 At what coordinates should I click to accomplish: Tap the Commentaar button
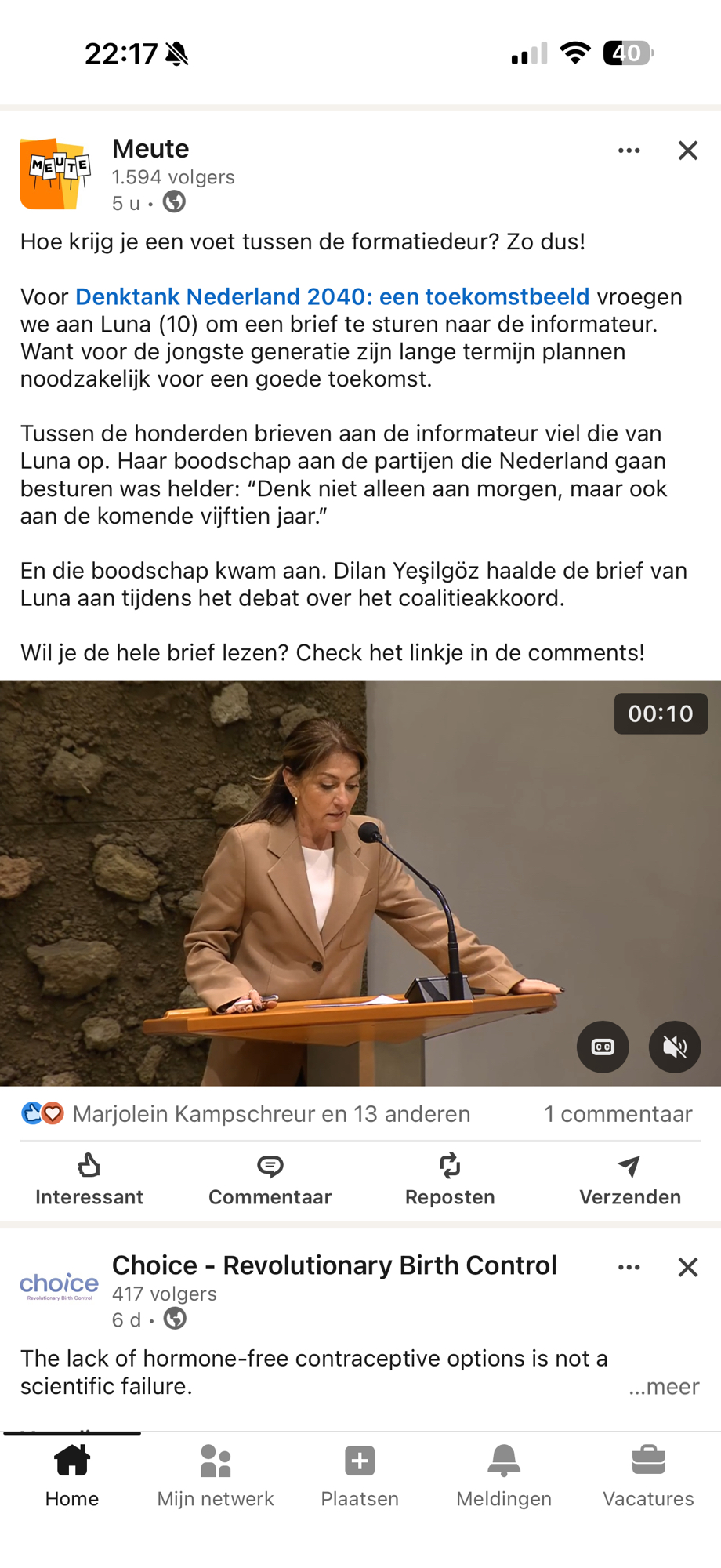coord(270,1179)
